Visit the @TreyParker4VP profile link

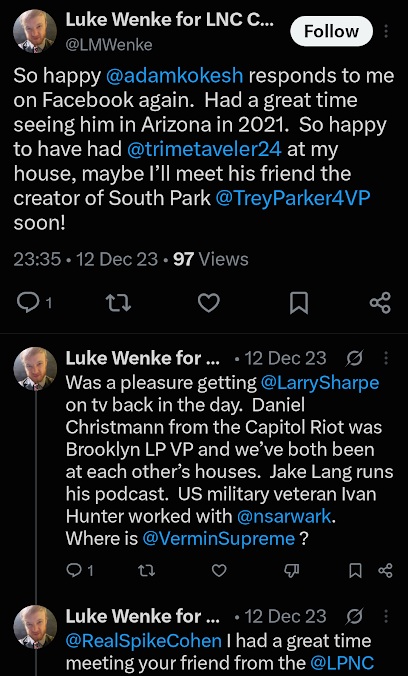coord(293,198)
